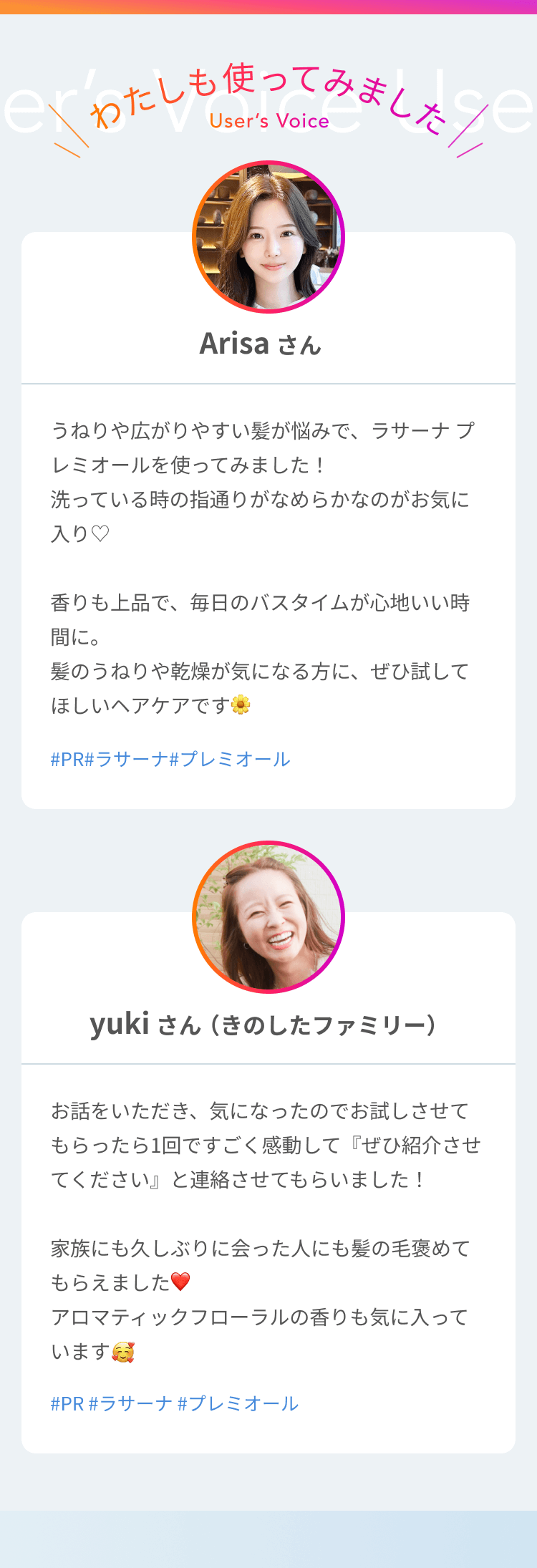This screenshot has width=537, height=1568.
Task: Open the #ラサーナ hashtag in Arisa's review
Action: pos(127,759)
